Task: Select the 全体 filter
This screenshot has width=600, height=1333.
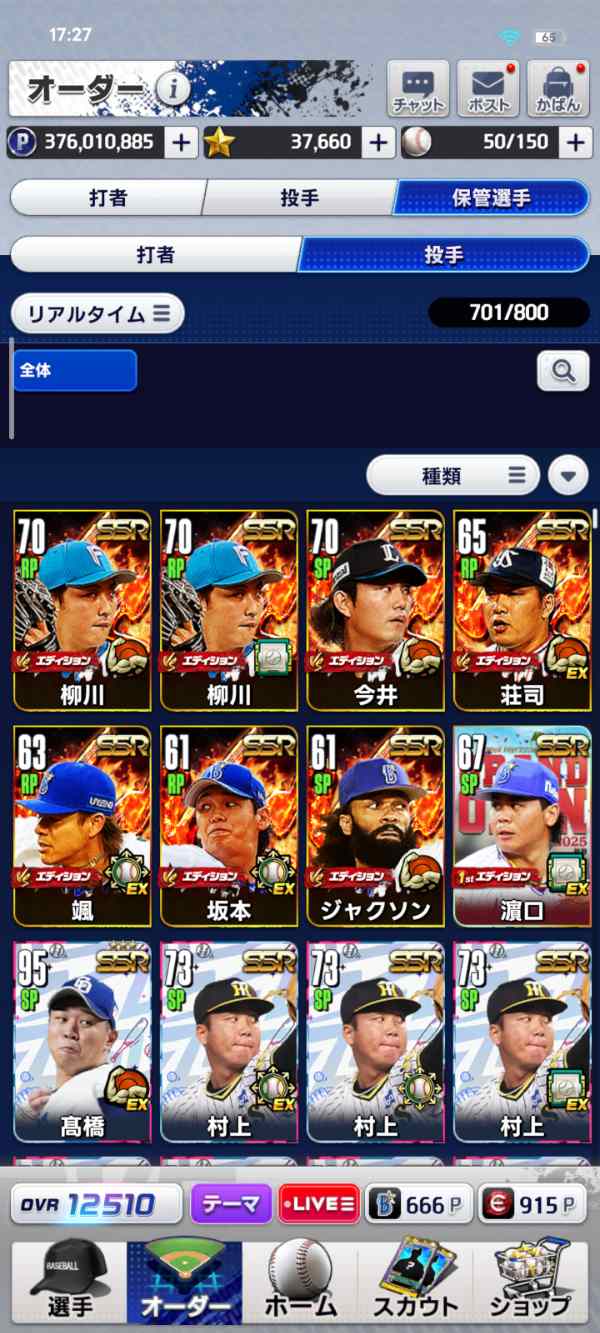Action: (x=75, y=370)
